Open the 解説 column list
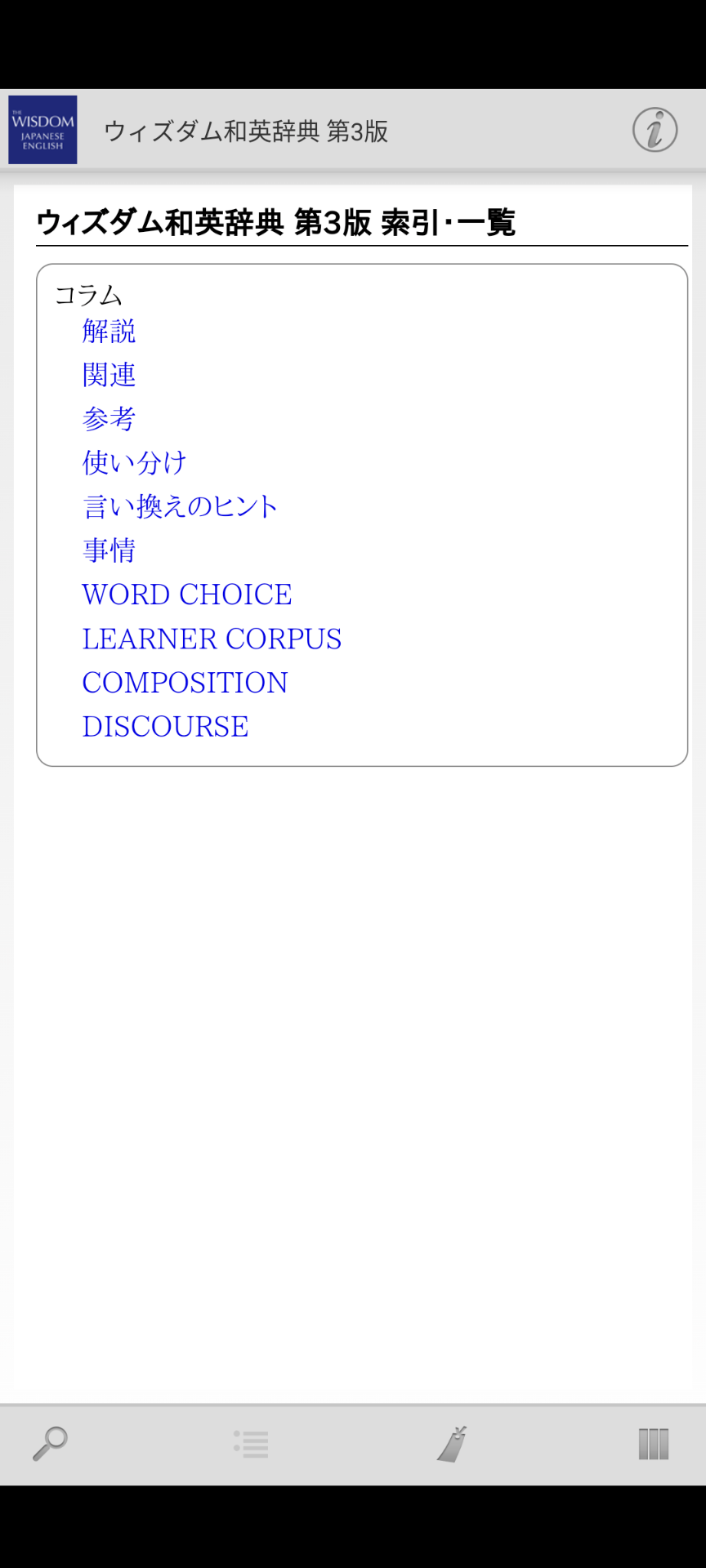Screen dimensions: 706x1568 (x=109, y=332)
